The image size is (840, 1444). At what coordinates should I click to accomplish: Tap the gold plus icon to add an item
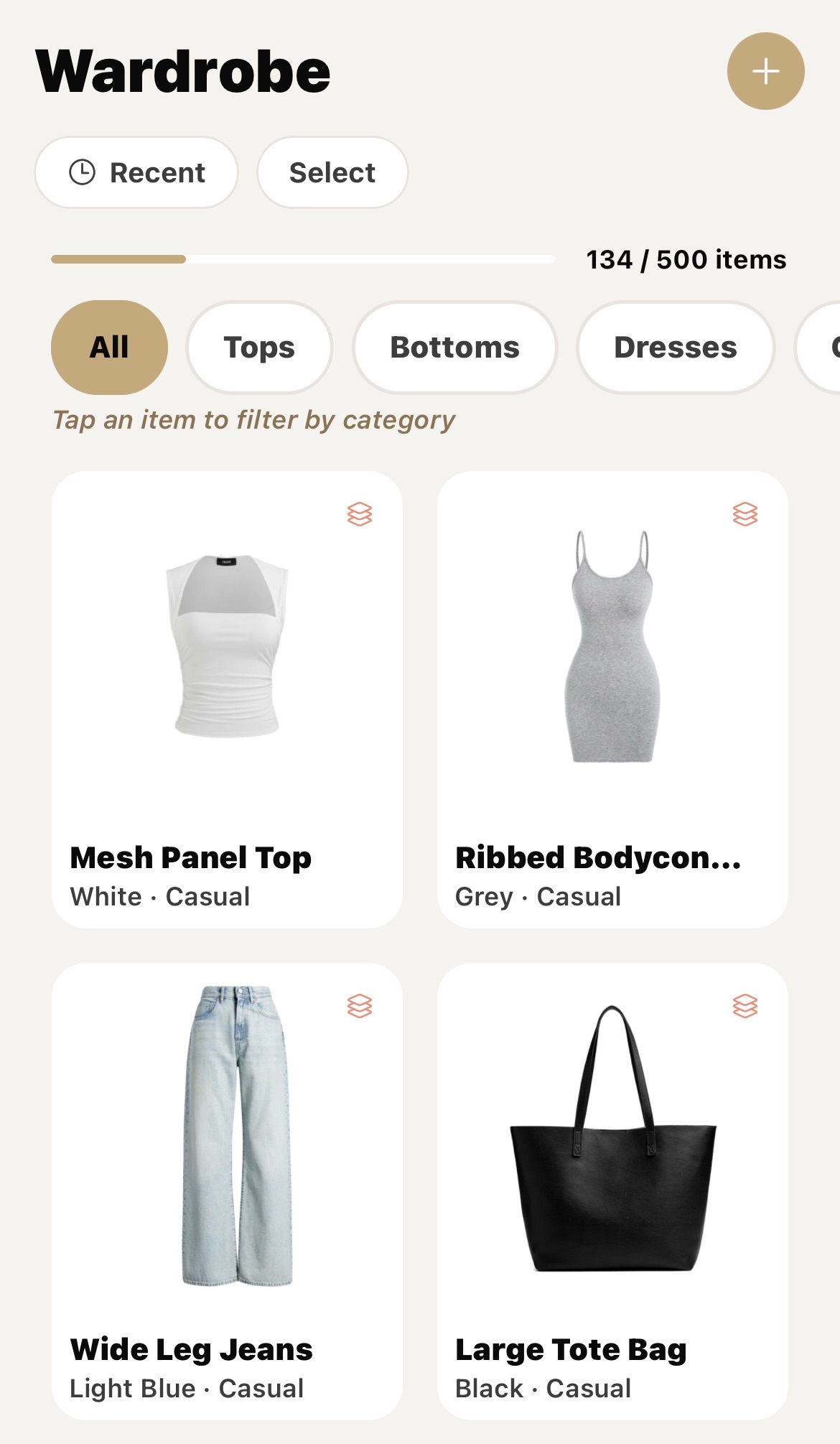pyautogui.click(x=765, y=70)
